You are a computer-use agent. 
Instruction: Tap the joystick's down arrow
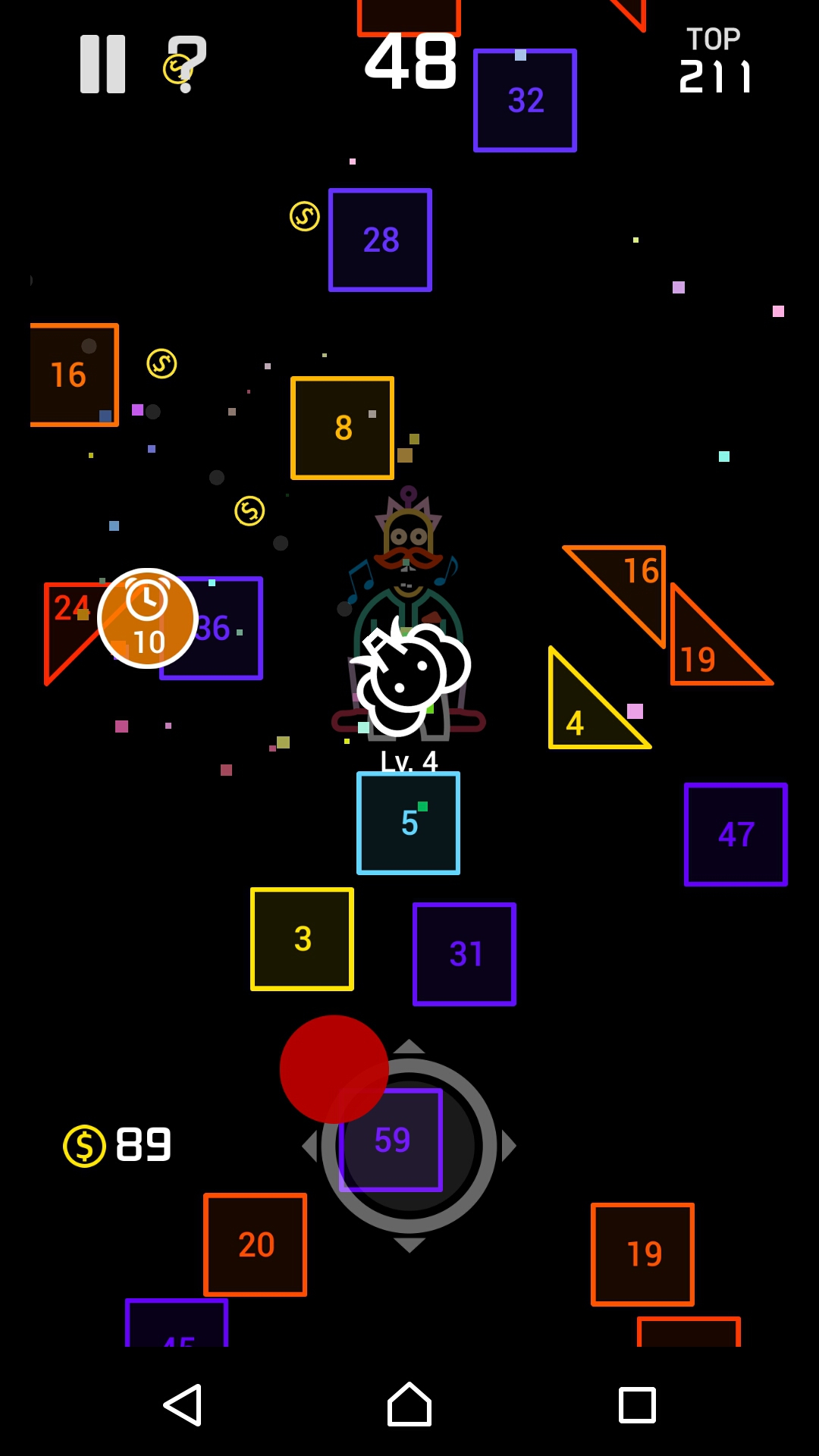[x=409, y=1245]
